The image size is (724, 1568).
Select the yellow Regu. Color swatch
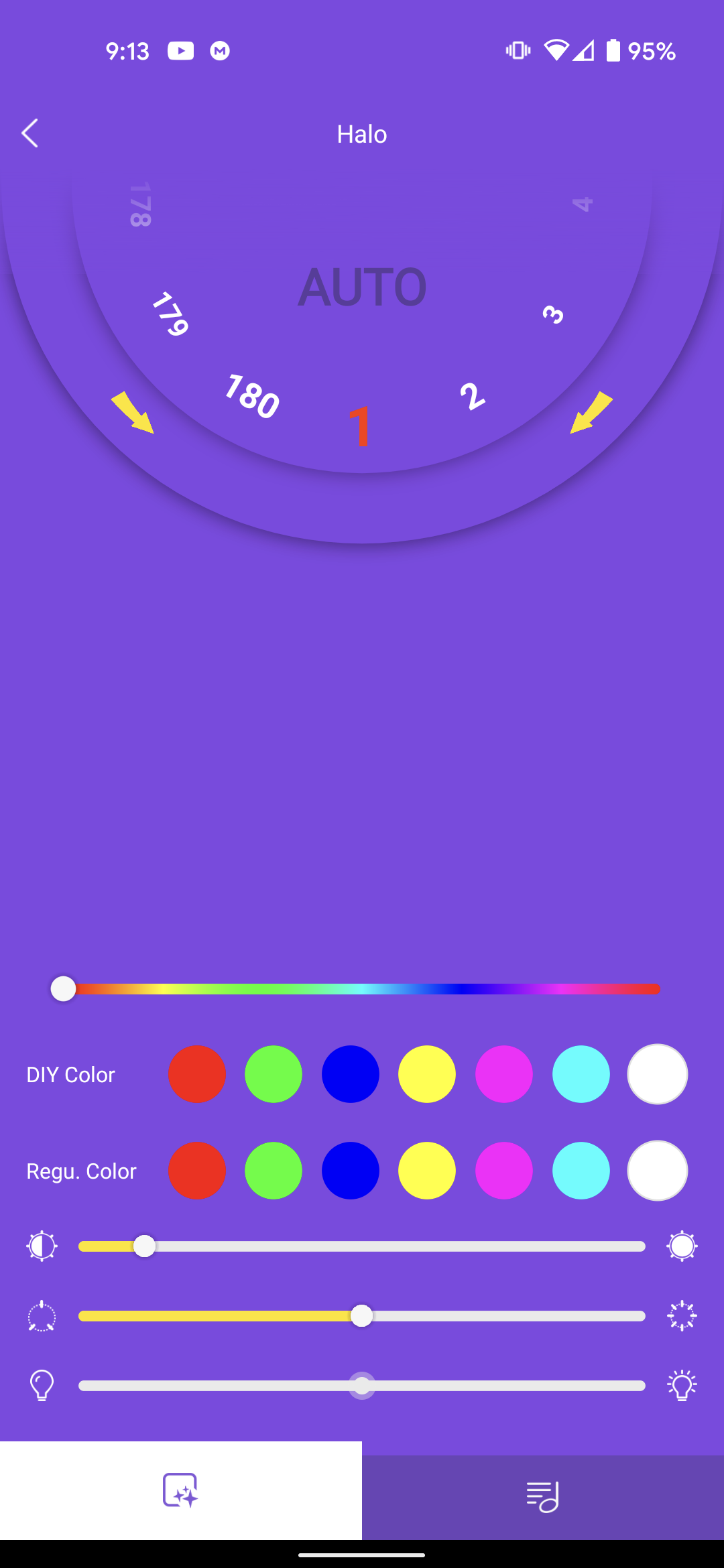coord(427,1170)
